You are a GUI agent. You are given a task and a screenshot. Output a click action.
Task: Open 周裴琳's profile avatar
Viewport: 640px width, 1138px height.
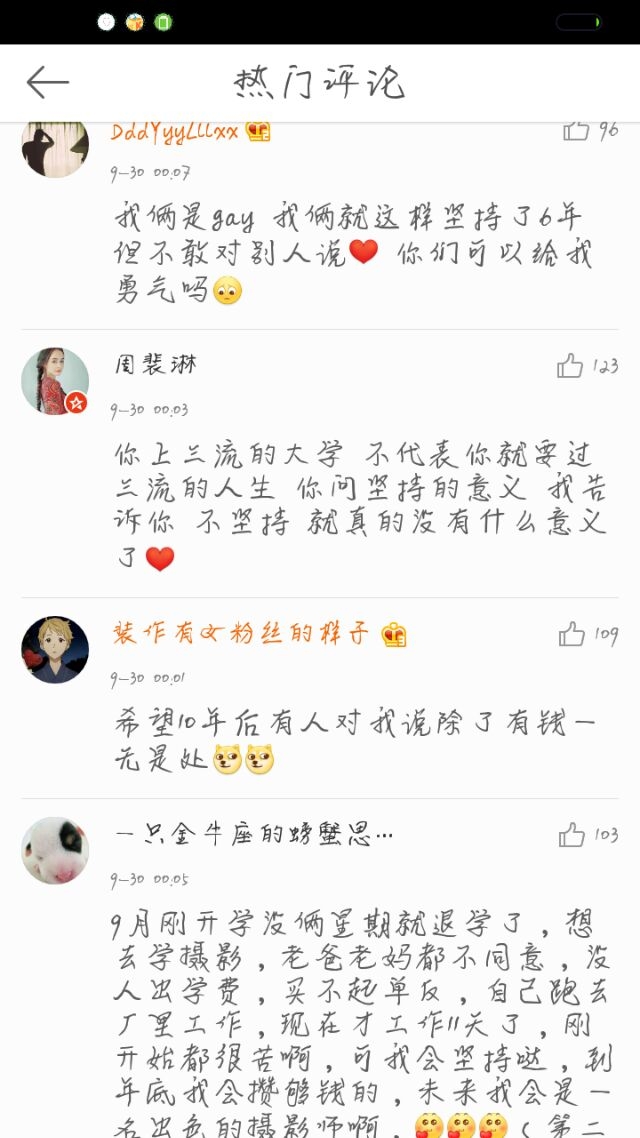pos(55,381)
